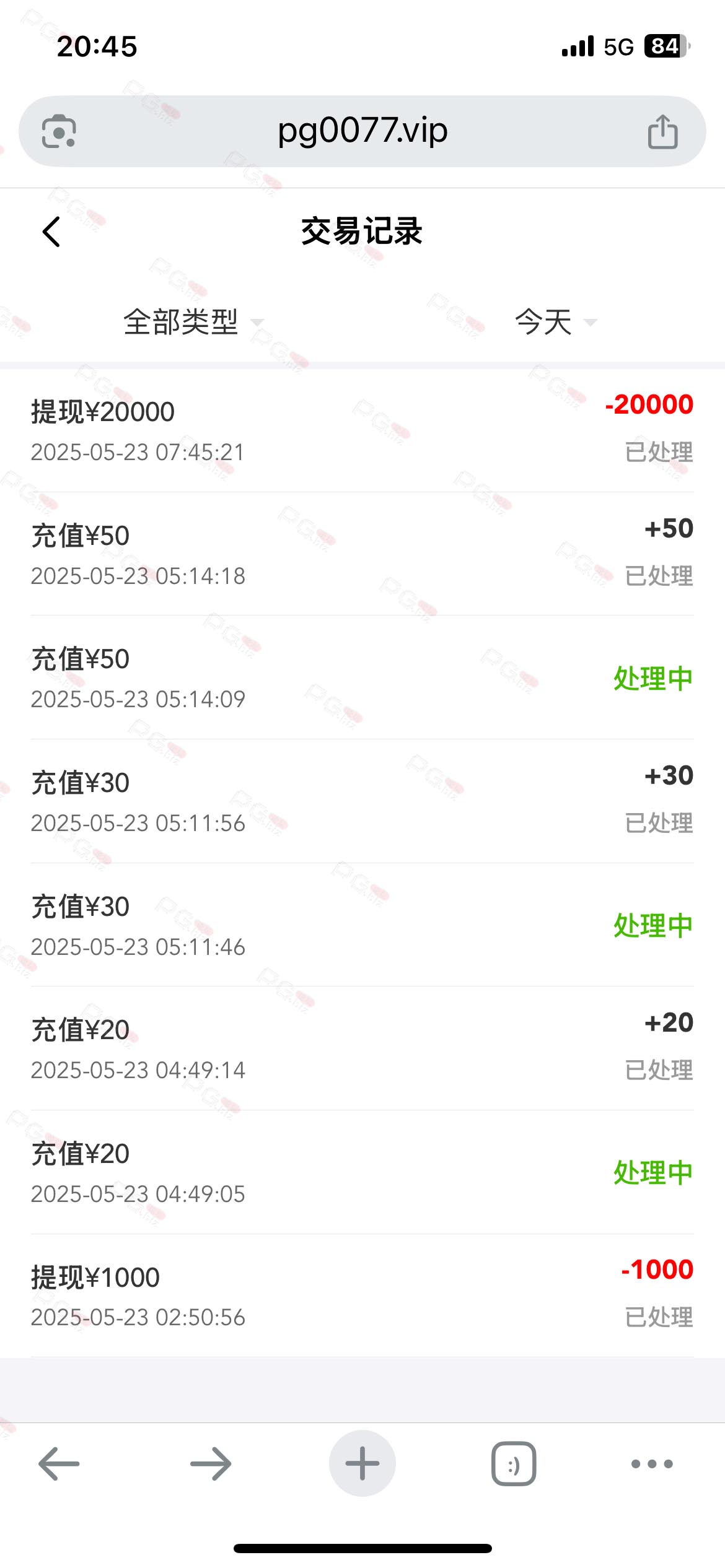Open the browser's three-dot menu

tap(652, 1464)
